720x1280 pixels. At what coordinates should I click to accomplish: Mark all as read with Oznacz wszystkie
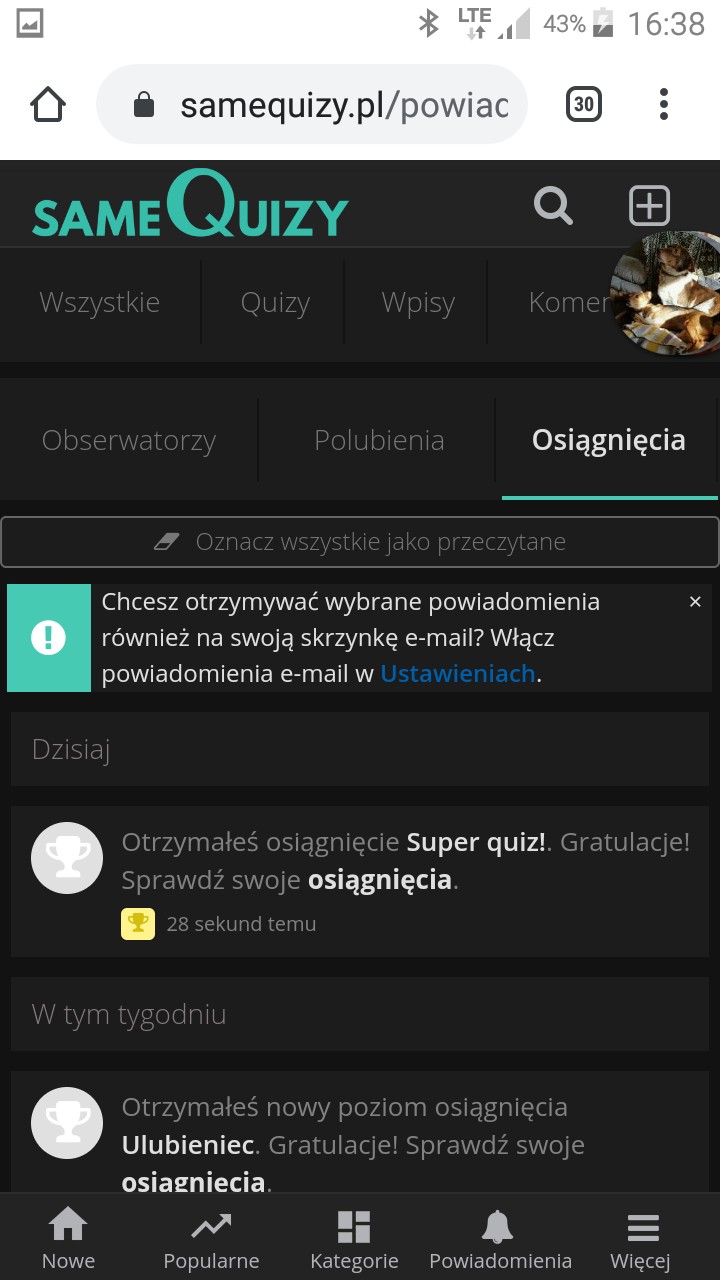(x=360, y=542)
